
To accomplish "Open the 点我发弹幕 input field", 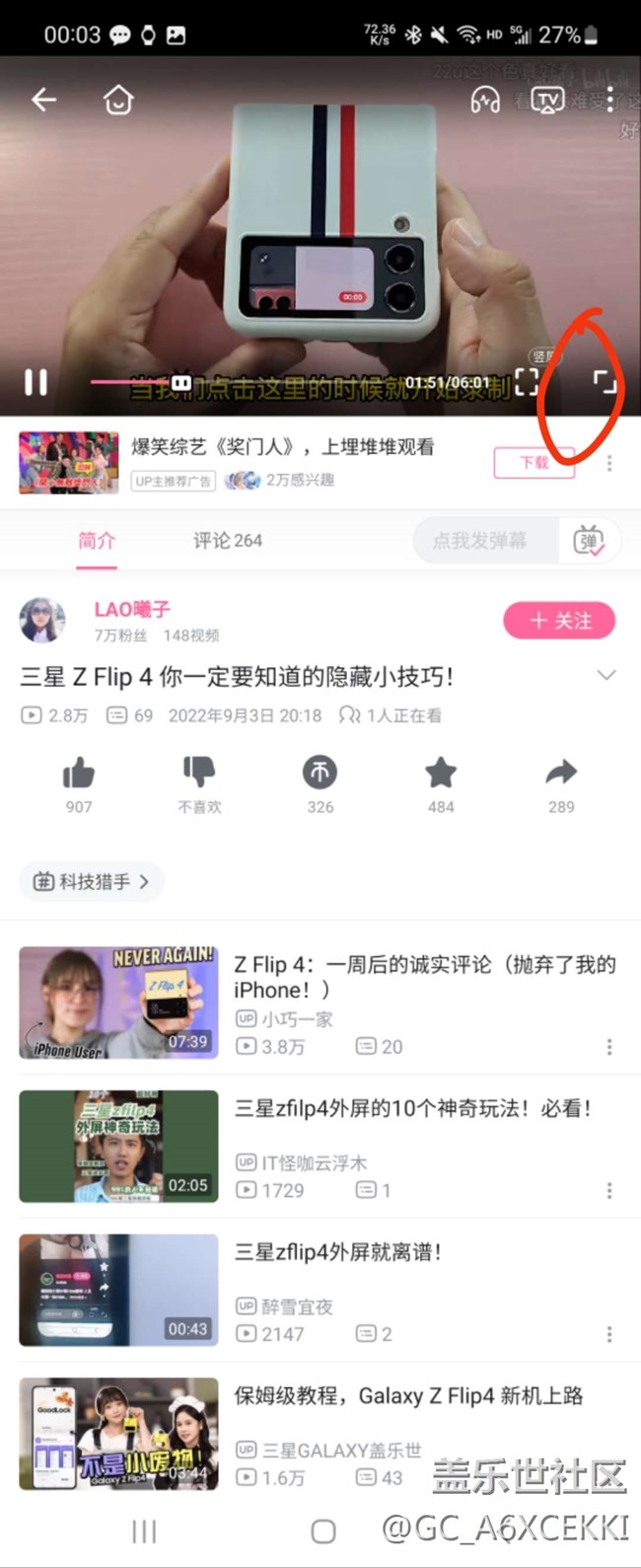I will click(482, 540).
